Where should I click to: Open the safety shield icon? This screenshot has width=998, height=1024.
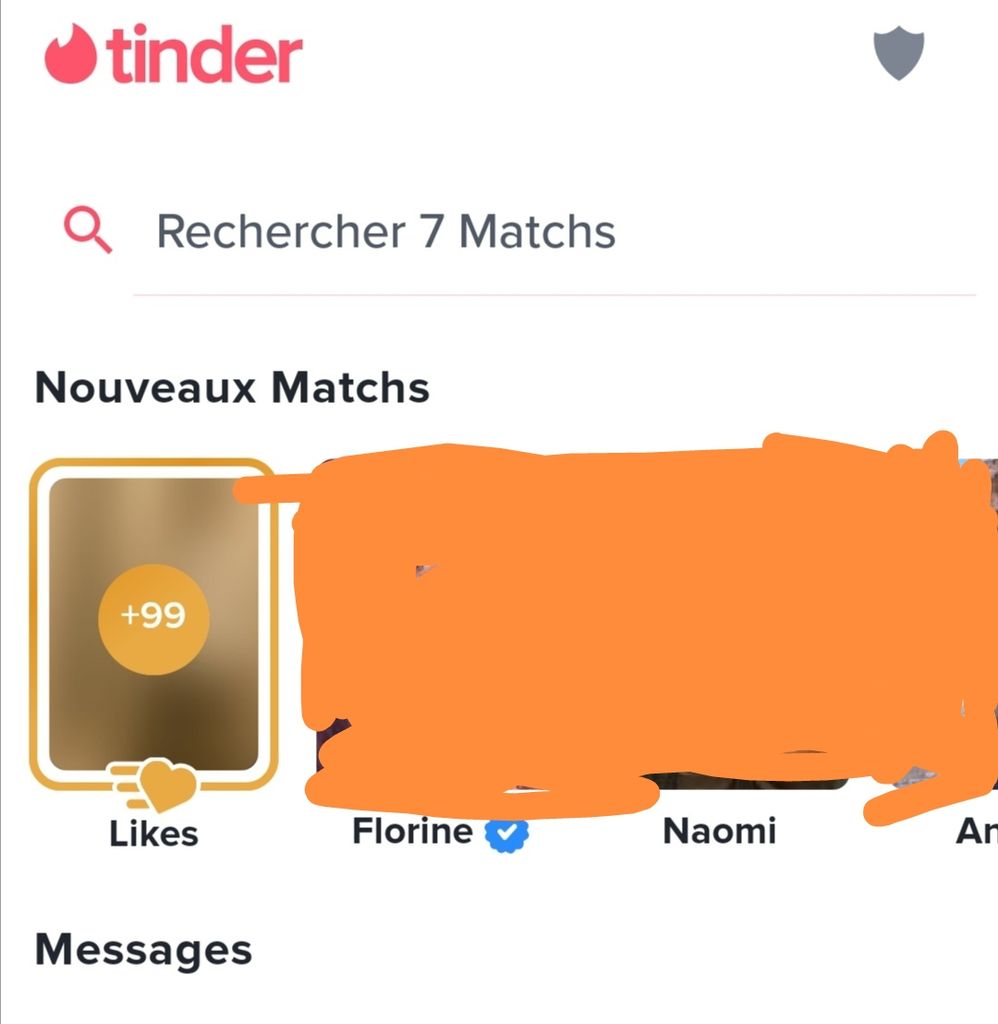point(898,54)
